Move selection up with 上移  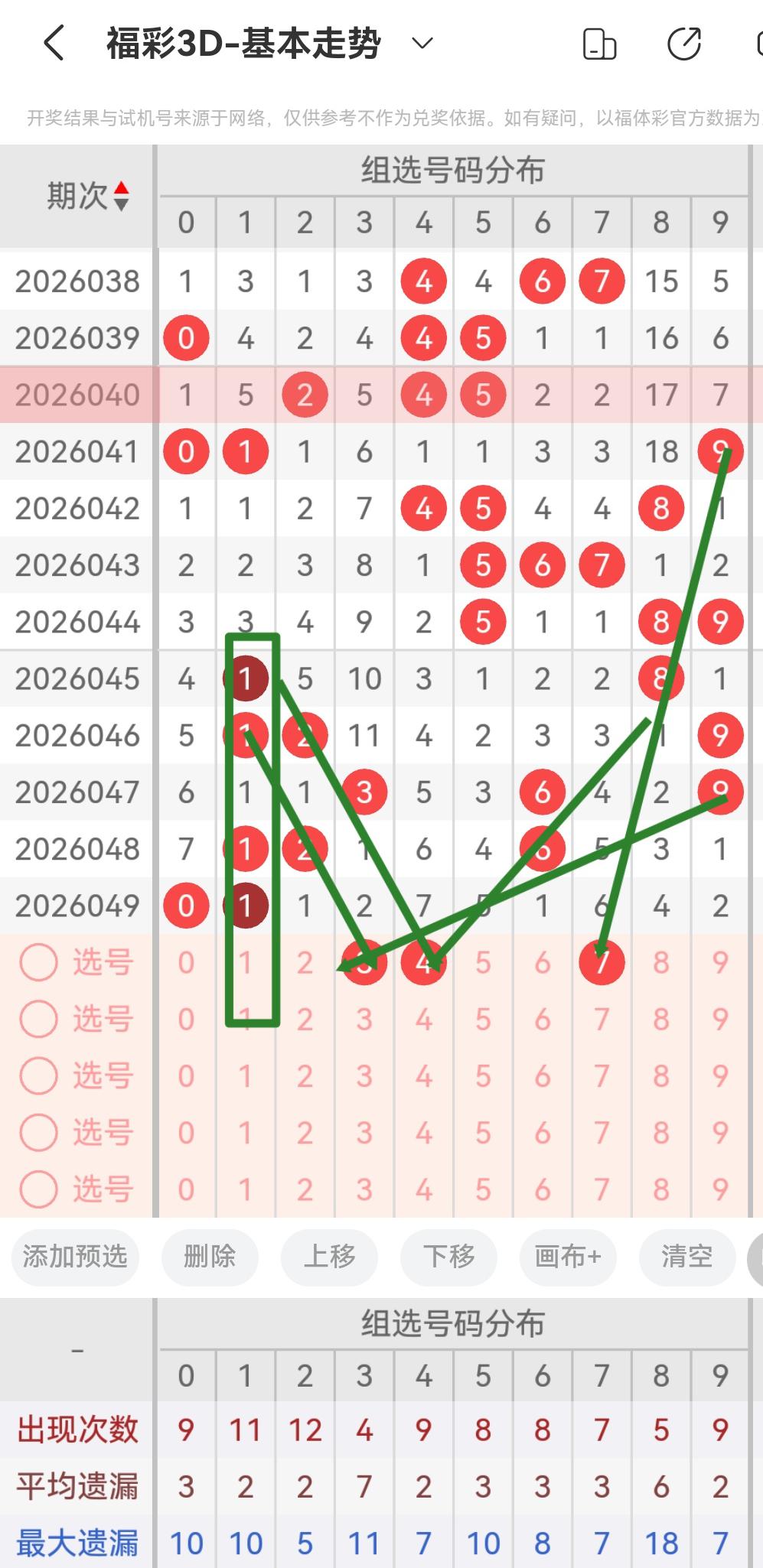(x=329, y=1257)
